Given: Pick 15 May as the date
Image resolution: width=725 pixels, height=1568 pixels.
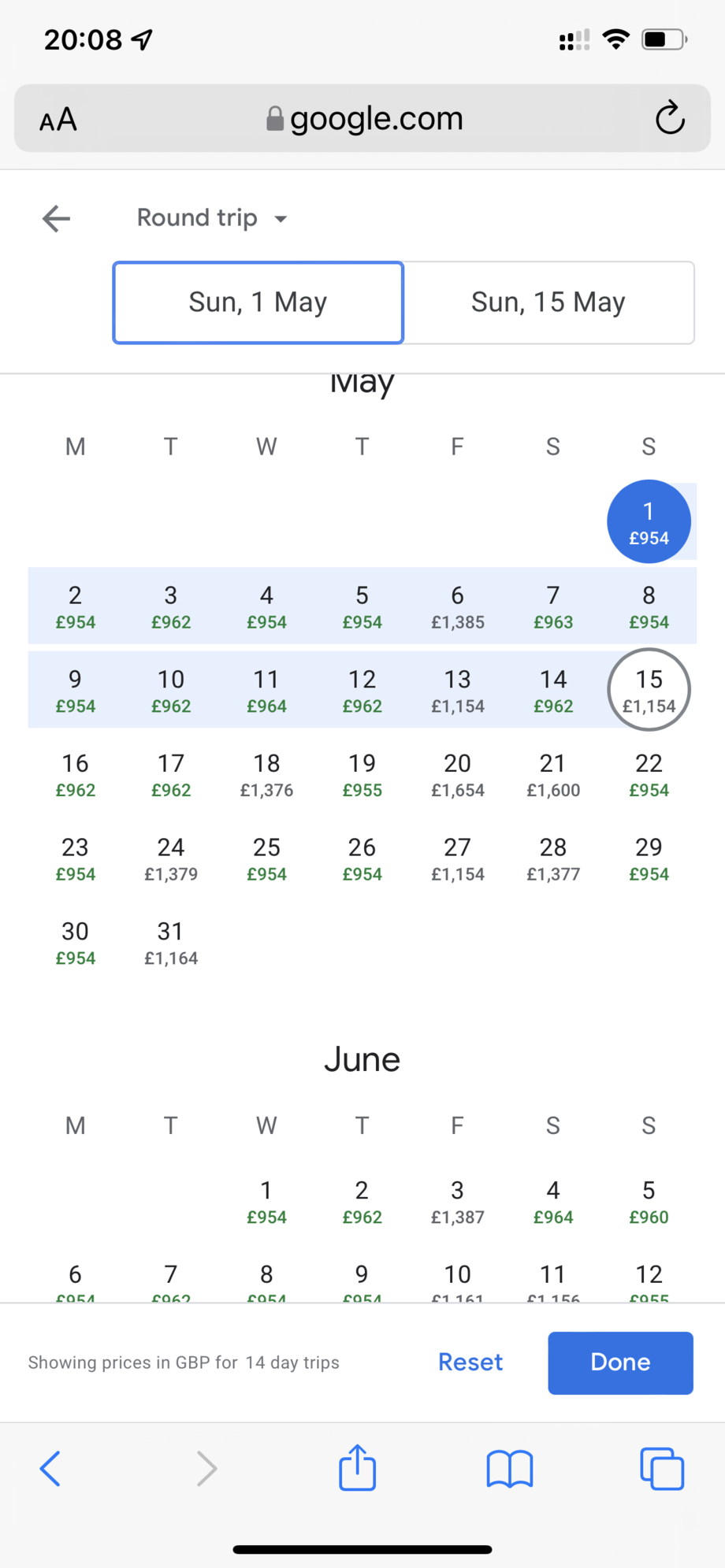Looking at the screenshot, I should pyautogui.click(x=649, y=690).
